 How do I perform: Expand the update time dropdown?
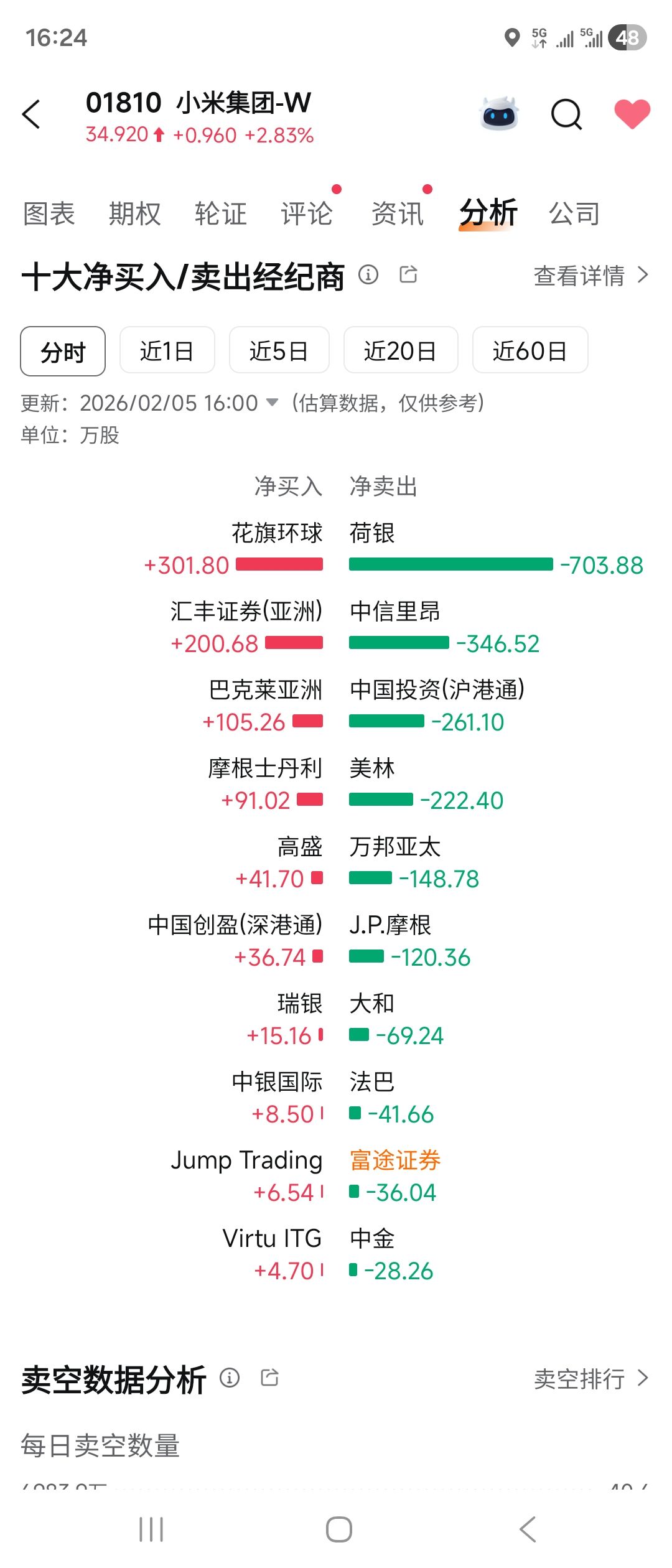[272, 403]
